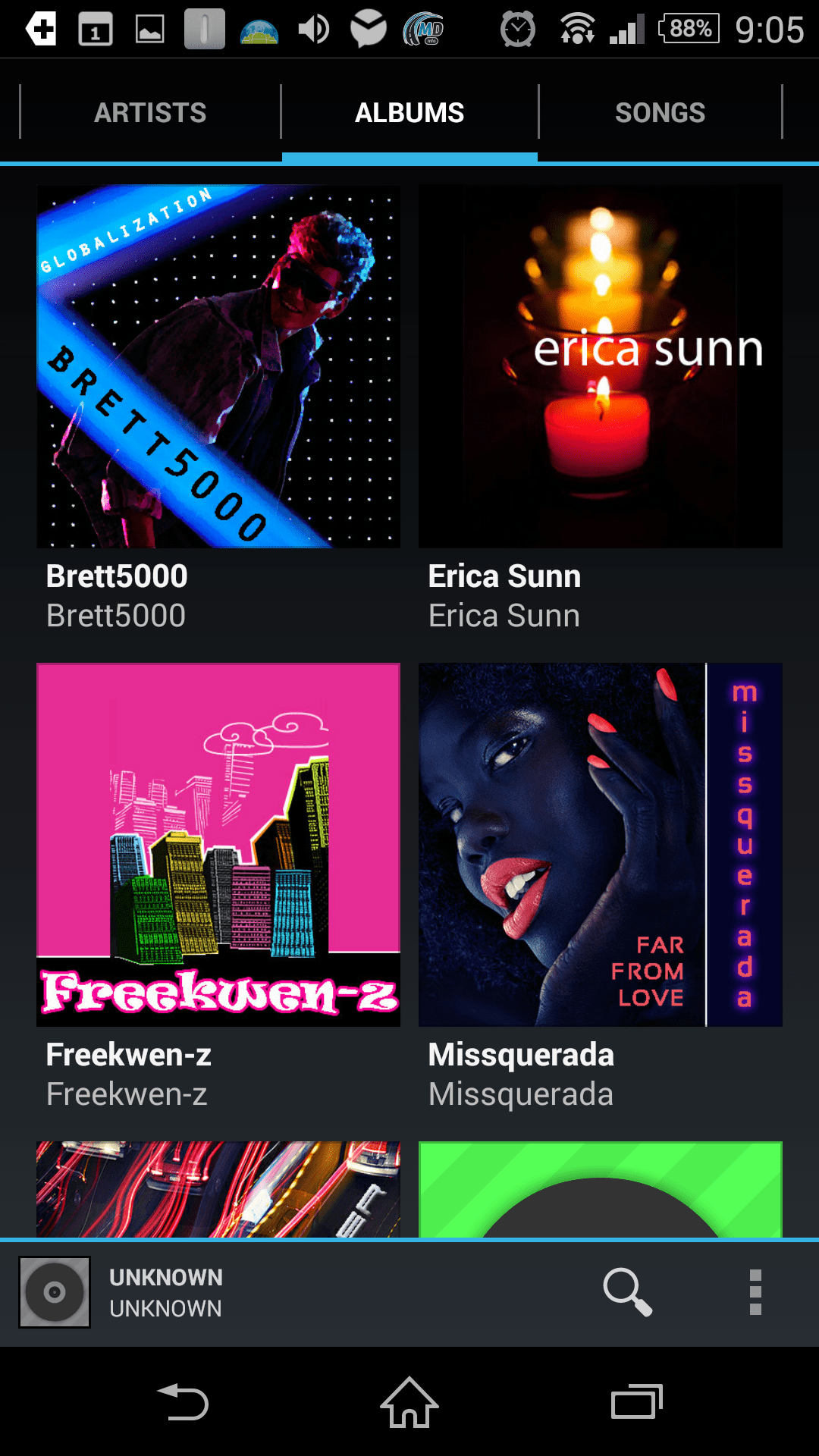The image size is (819, 1456).
Task: Go to the Songs tab
Action: coord(660,112)
